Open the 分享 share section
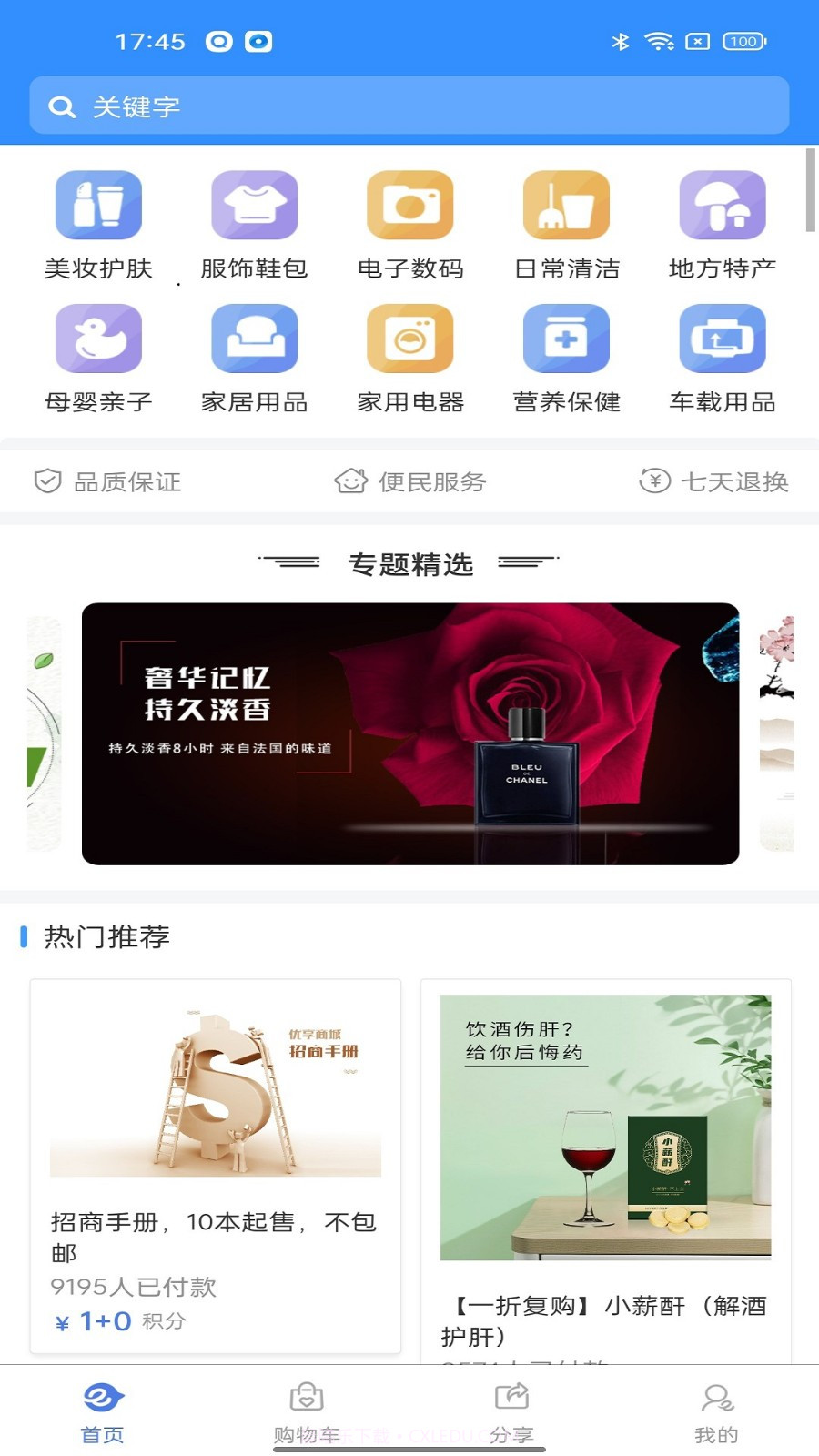This screenshot has height=1456, width=819. pyautogui.click(x=511, y=1406)
